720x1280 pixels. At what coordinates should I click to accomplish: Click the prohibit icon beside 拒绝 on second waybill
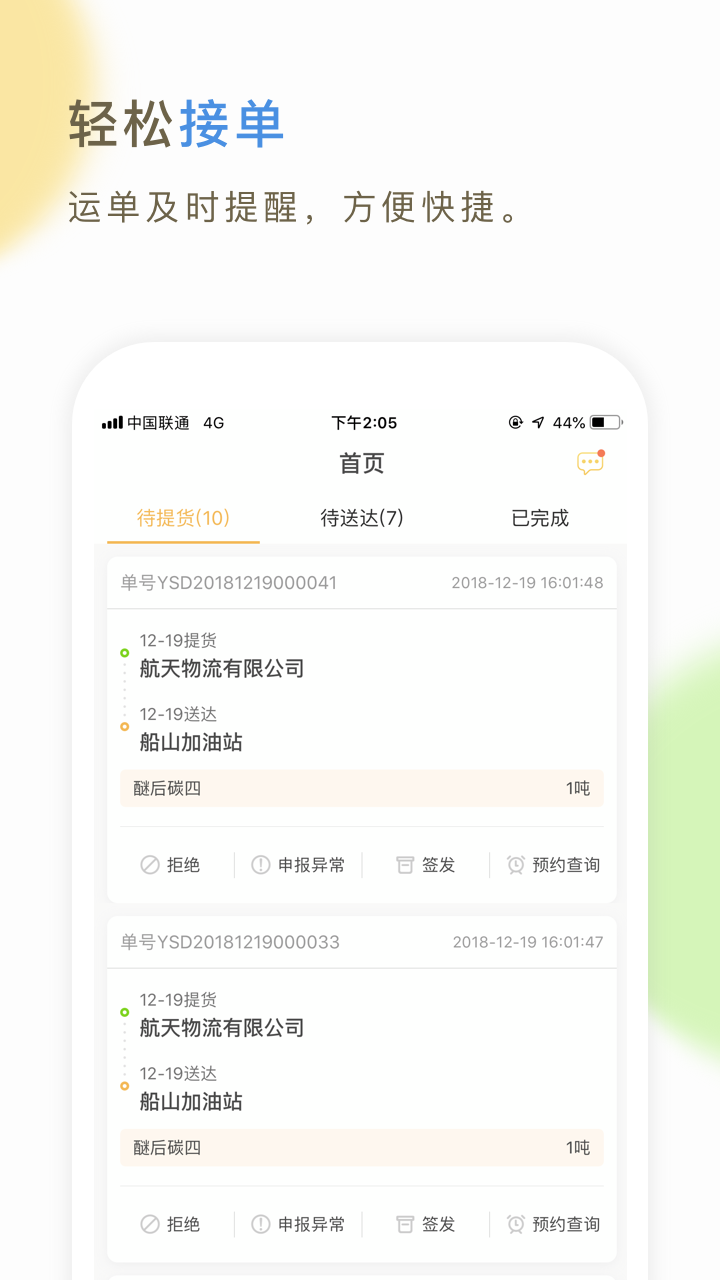150,1224
